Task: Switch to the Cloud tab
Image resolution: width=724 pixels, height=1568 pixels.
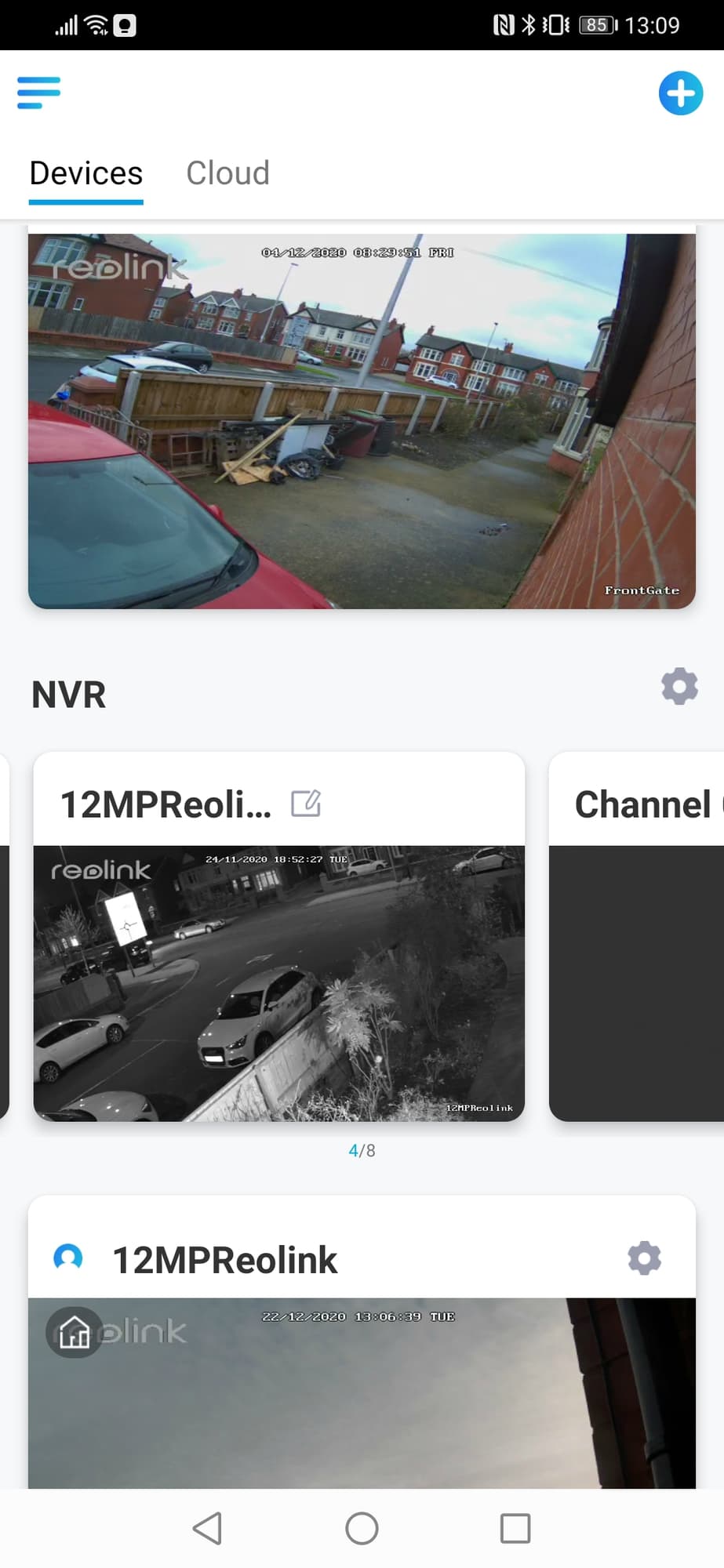Action: tap(227, 173)
